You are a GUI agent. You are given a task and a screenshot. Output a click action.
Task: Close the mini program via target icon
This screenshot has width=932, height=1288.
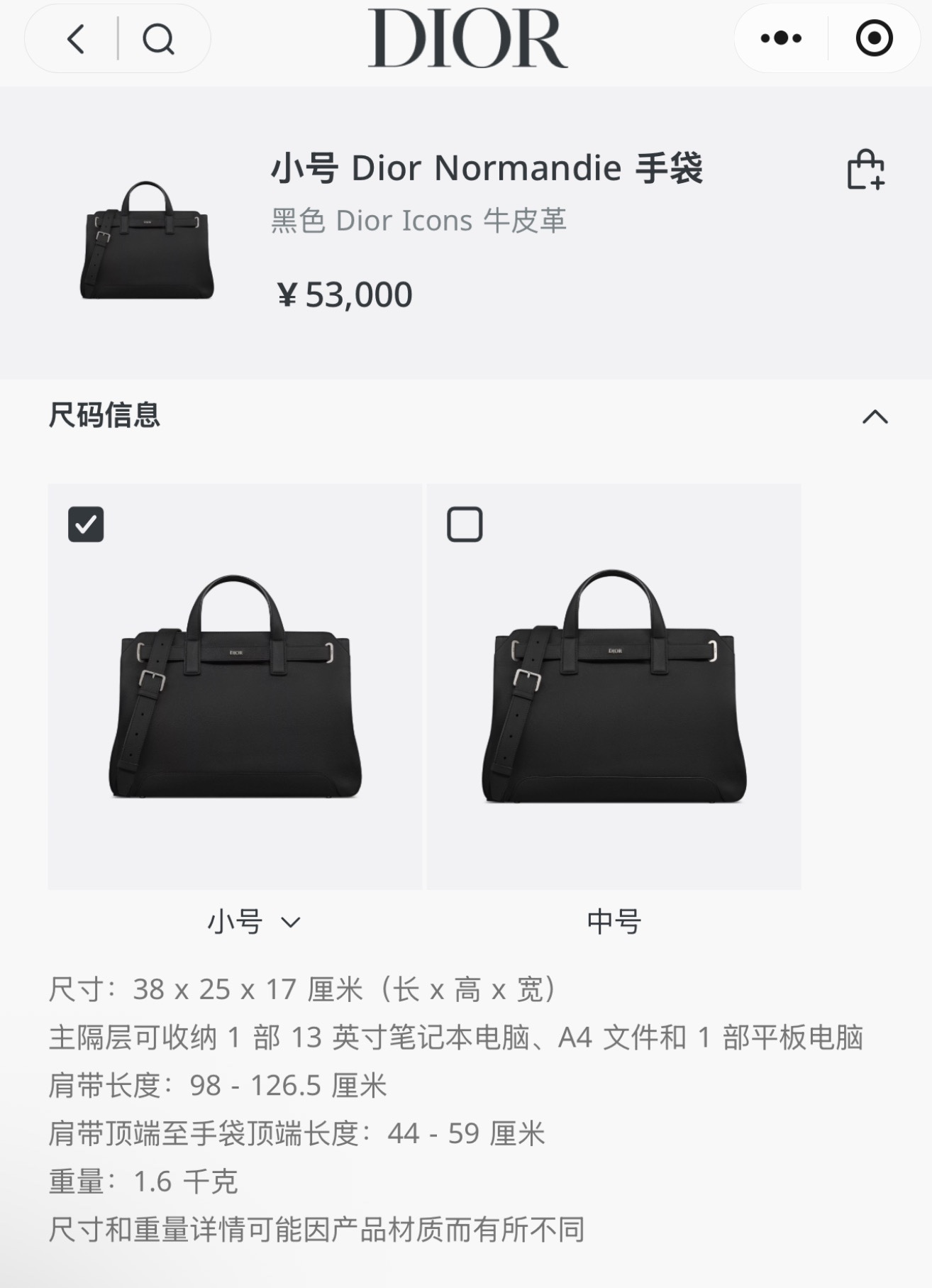coord(874,38)
